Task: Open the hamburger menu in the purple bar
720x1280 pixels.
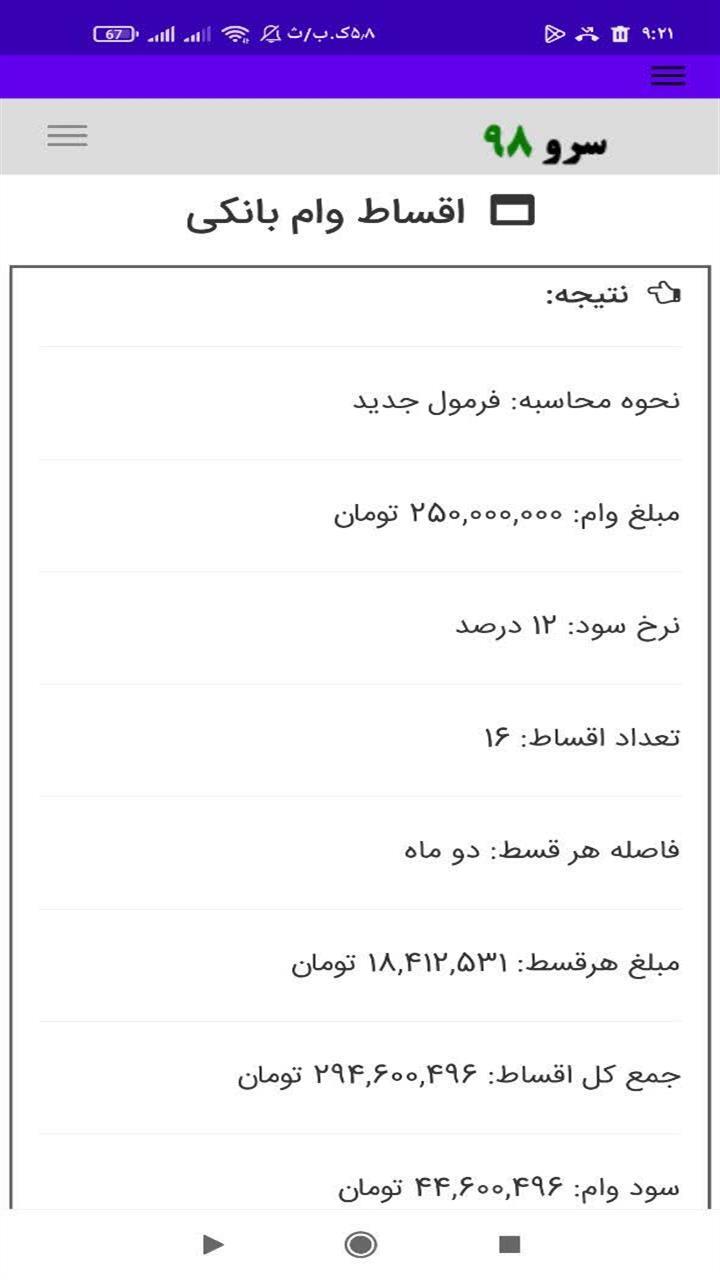Action: (x=667, y=76)
